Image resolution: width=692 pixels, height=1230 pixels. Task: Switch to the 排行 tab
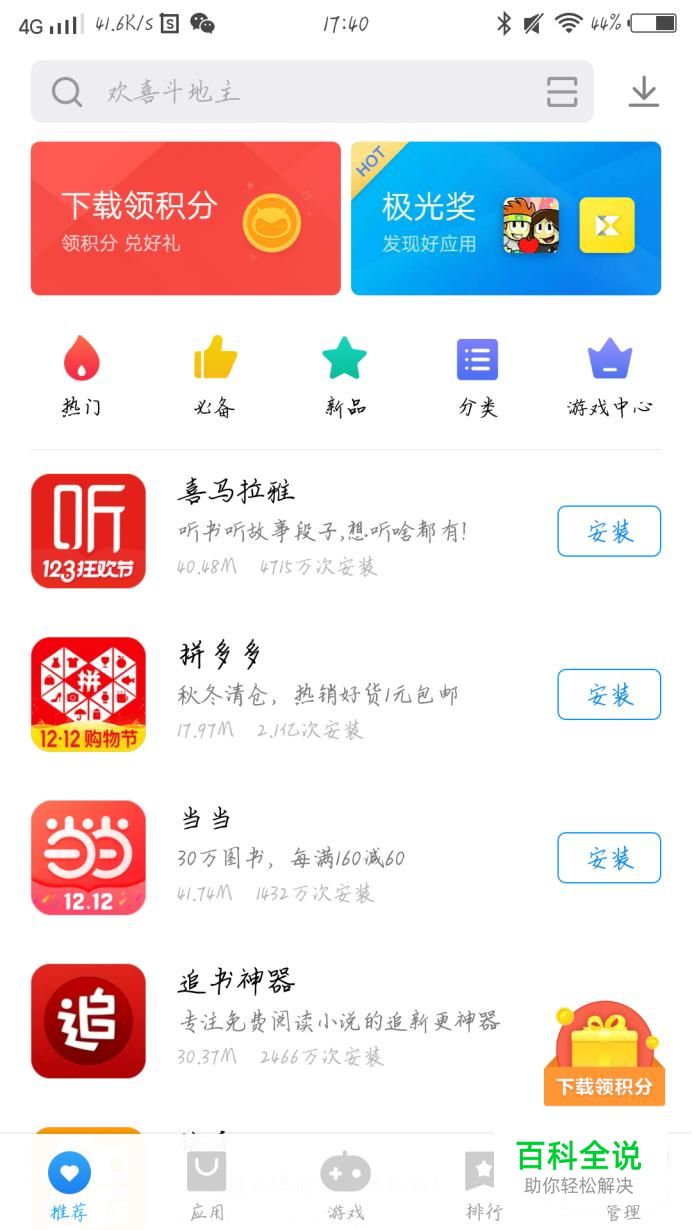pos(483,1185)
